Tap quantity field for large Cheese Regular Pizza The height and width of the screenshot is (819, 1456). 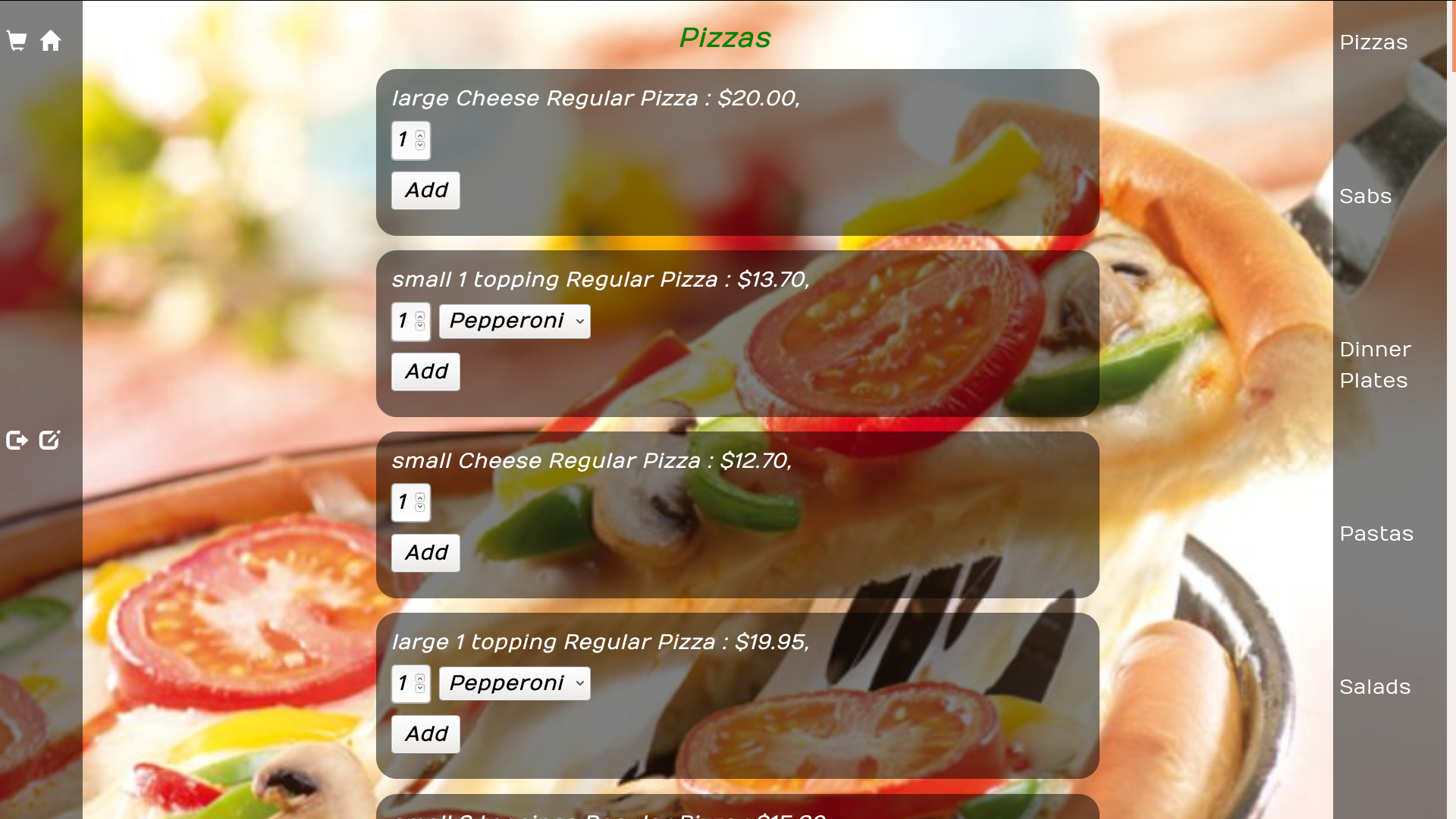pos(405,140)
